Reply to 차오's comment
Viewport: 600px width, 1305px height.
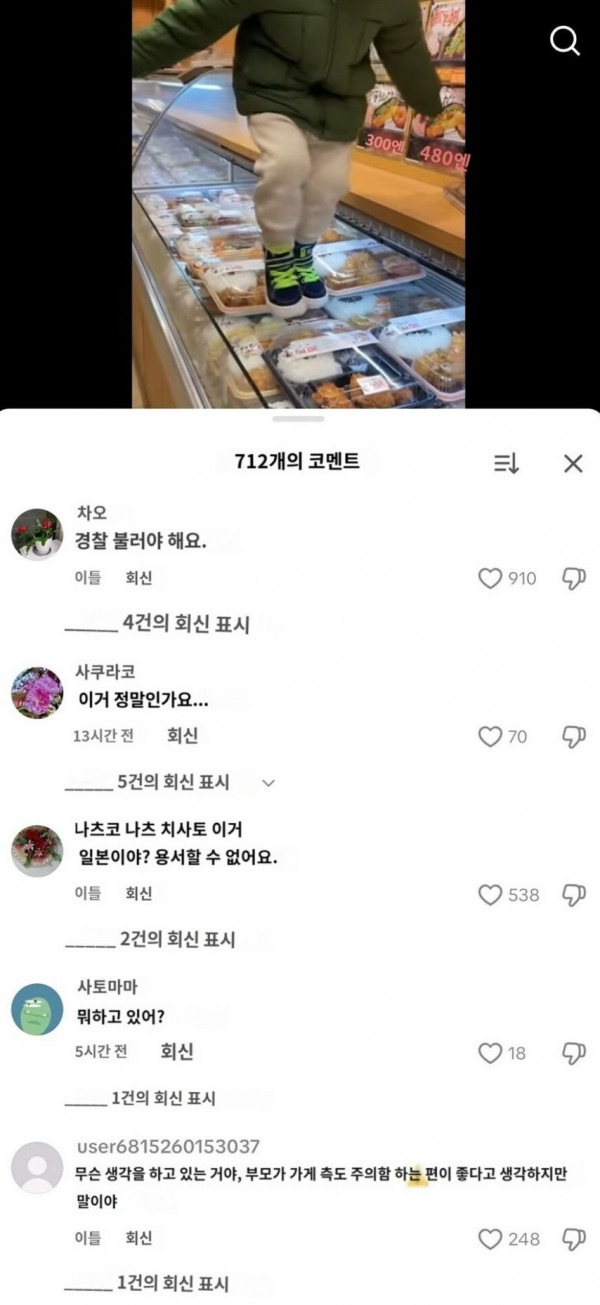138,578
